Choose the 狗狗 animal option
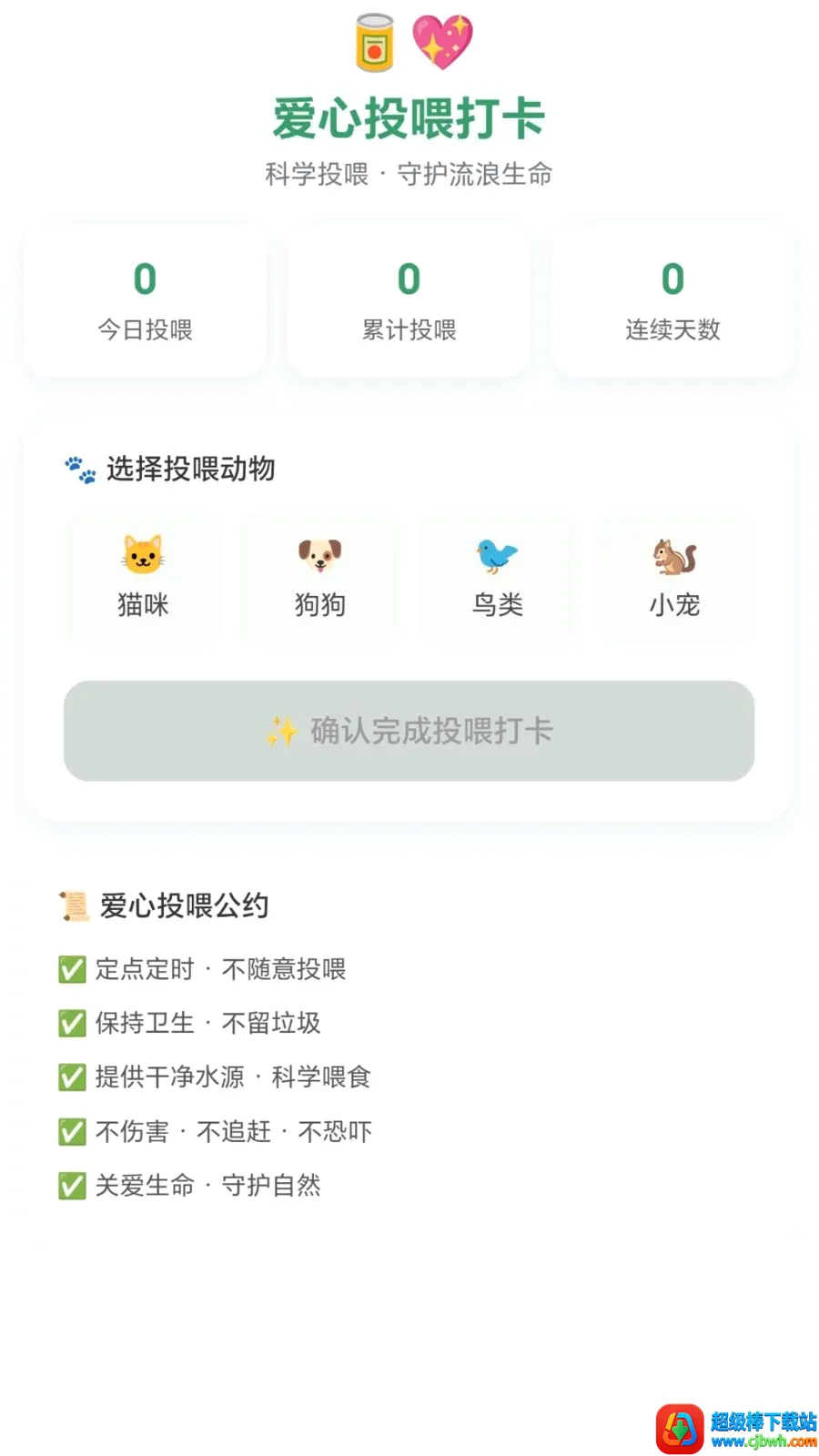The height and width of the screenshot is (1456, 819). click(x=319, y=578)
